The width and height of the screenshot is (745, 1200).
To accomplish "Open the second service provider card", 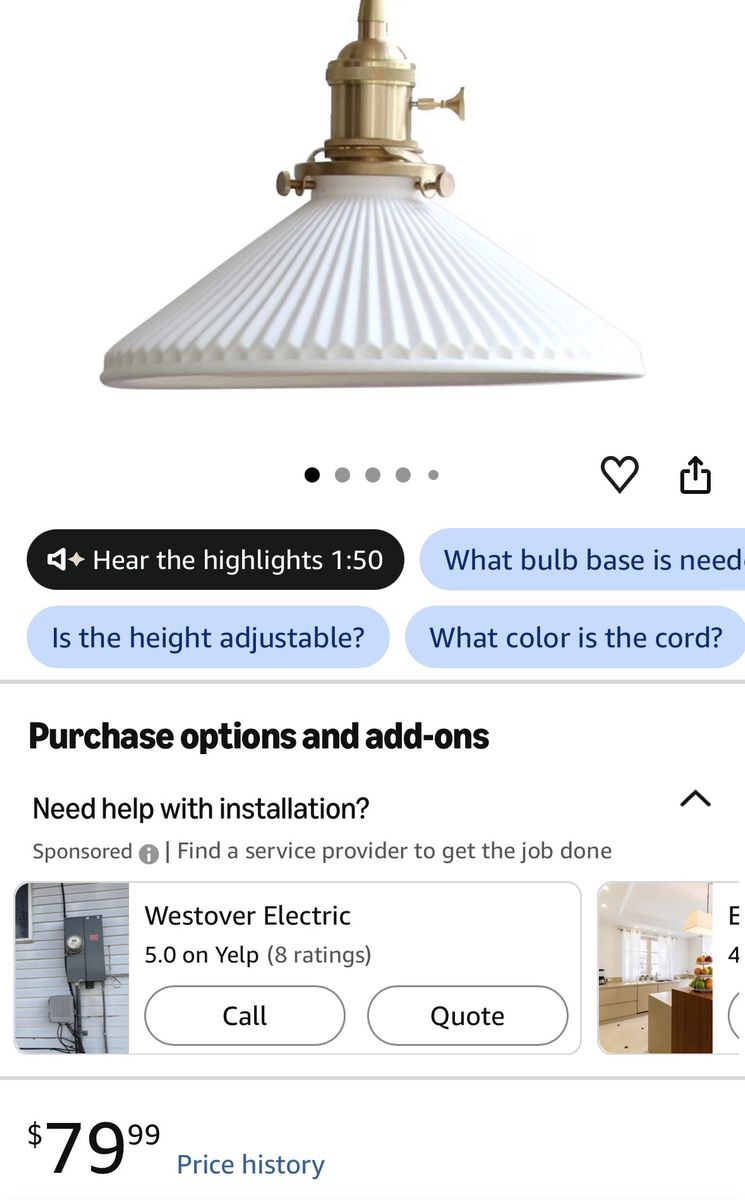I will 671,968.
